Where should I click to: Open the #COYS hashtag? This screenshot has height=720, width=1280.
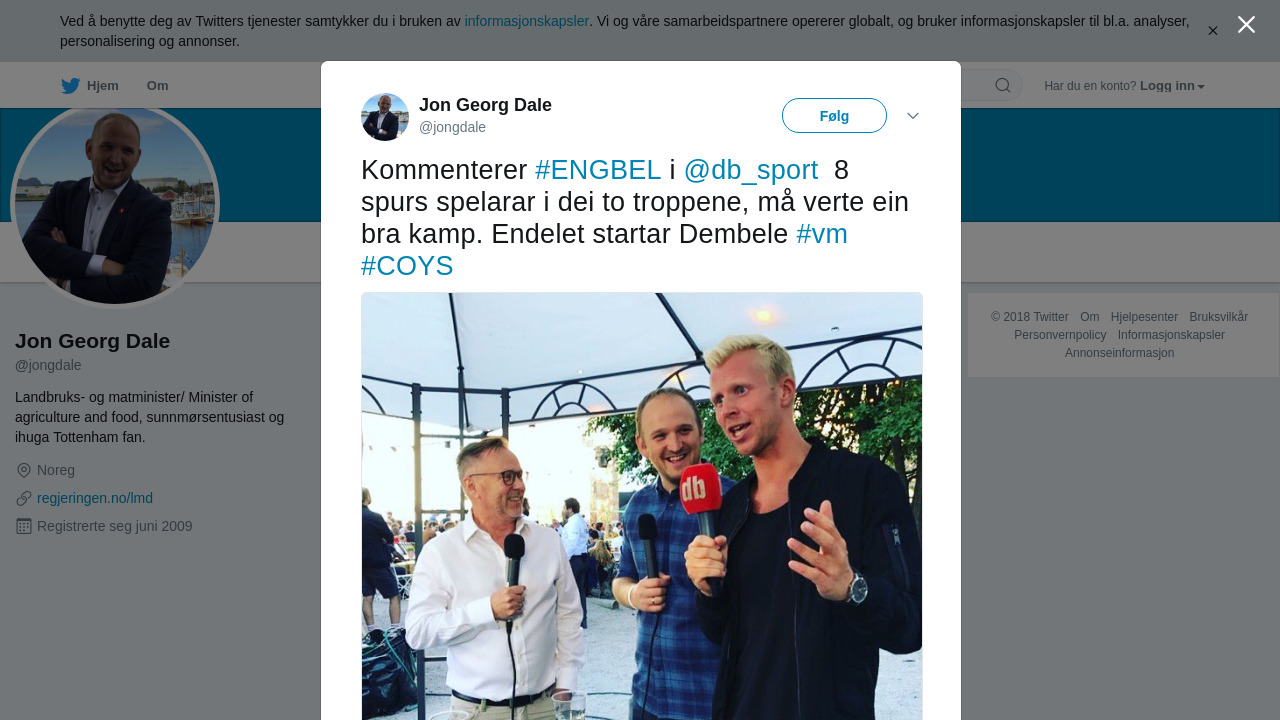(x=407, y=266)
